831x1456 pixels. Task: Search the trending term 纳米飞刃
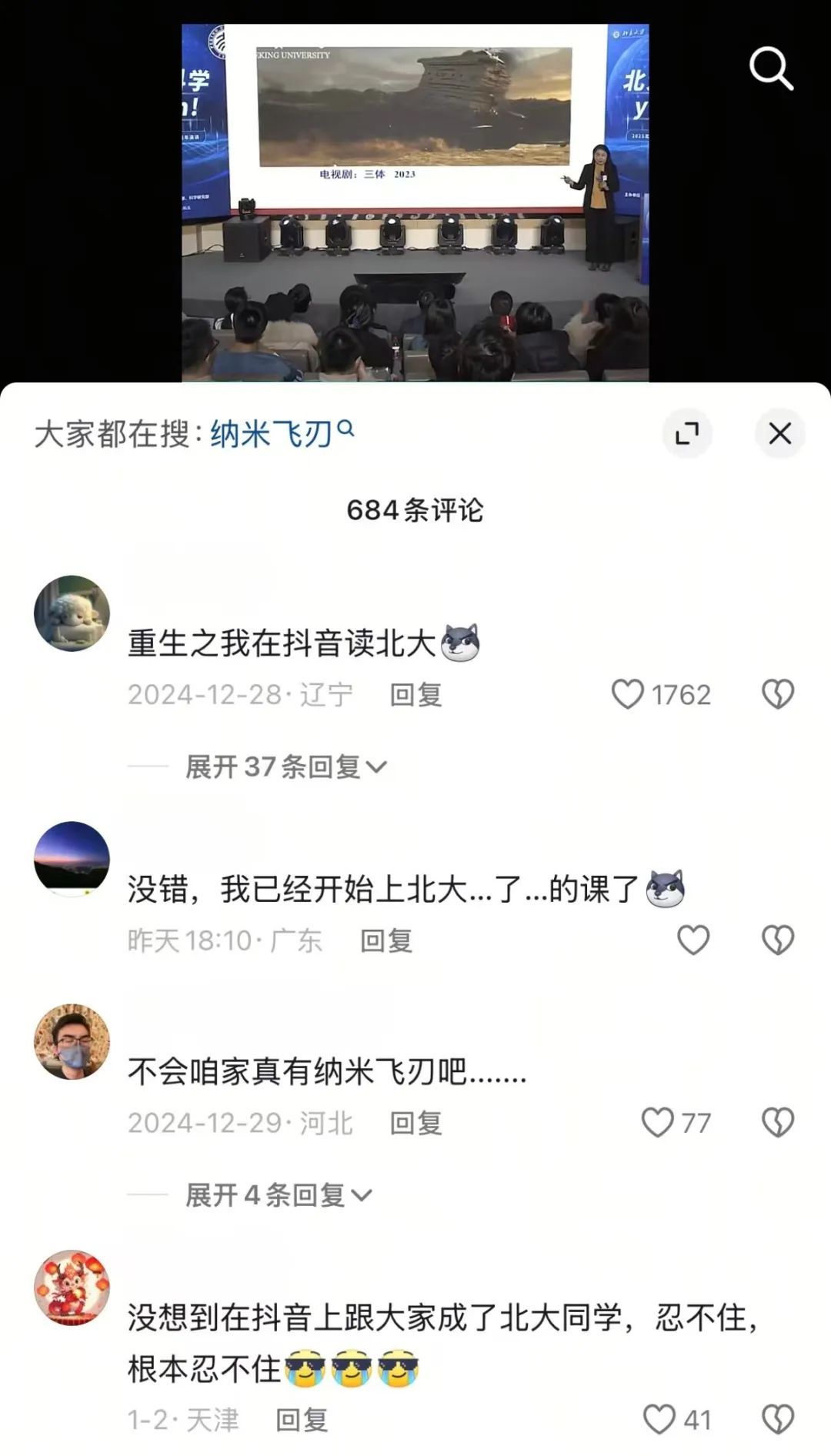point(282,434)
